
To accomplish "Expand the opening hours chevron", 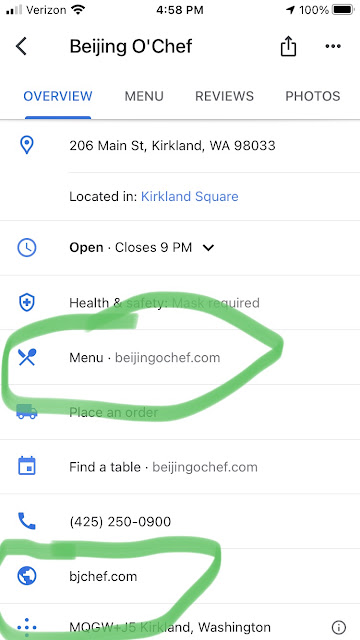I will pyautogui.click(x=208, y=248).
